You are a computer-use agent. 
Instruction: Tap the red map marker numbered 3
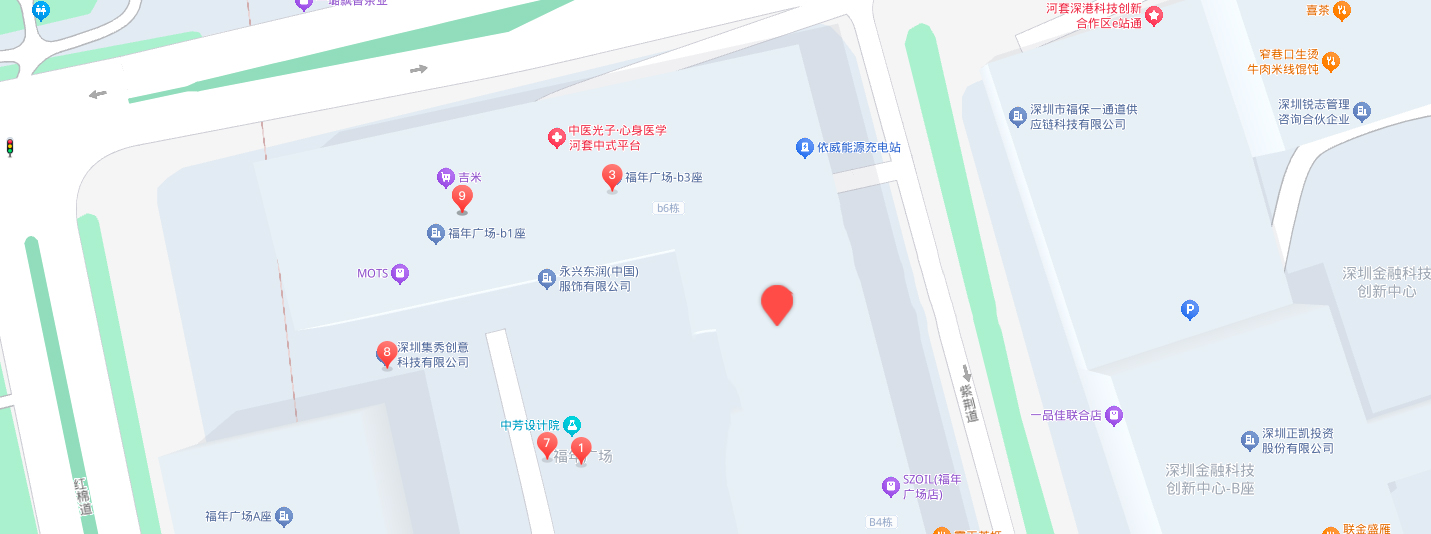[611, 178]
